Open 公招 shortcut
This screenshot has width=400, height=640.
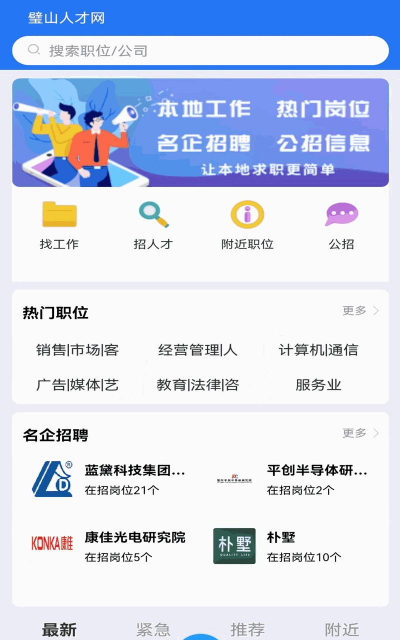pyautogui.click(x=341, y=225)
